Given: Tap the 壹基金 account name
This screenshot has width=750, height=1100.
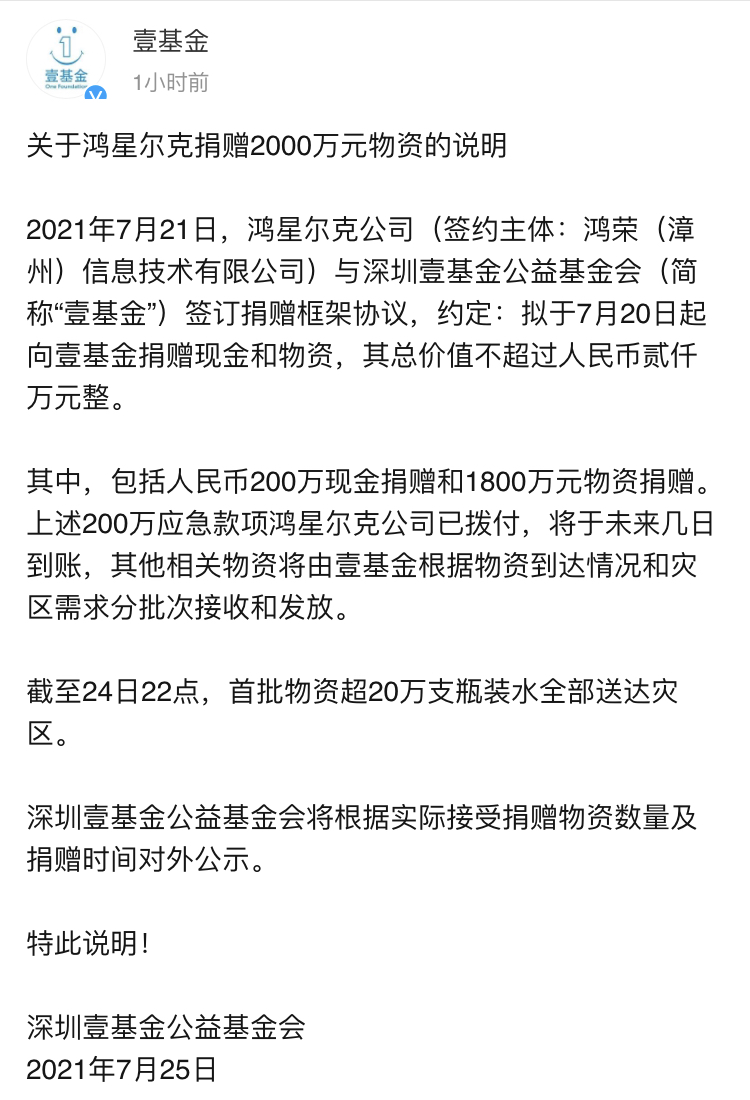Looking at the screenshot, I should coord(170,41).
